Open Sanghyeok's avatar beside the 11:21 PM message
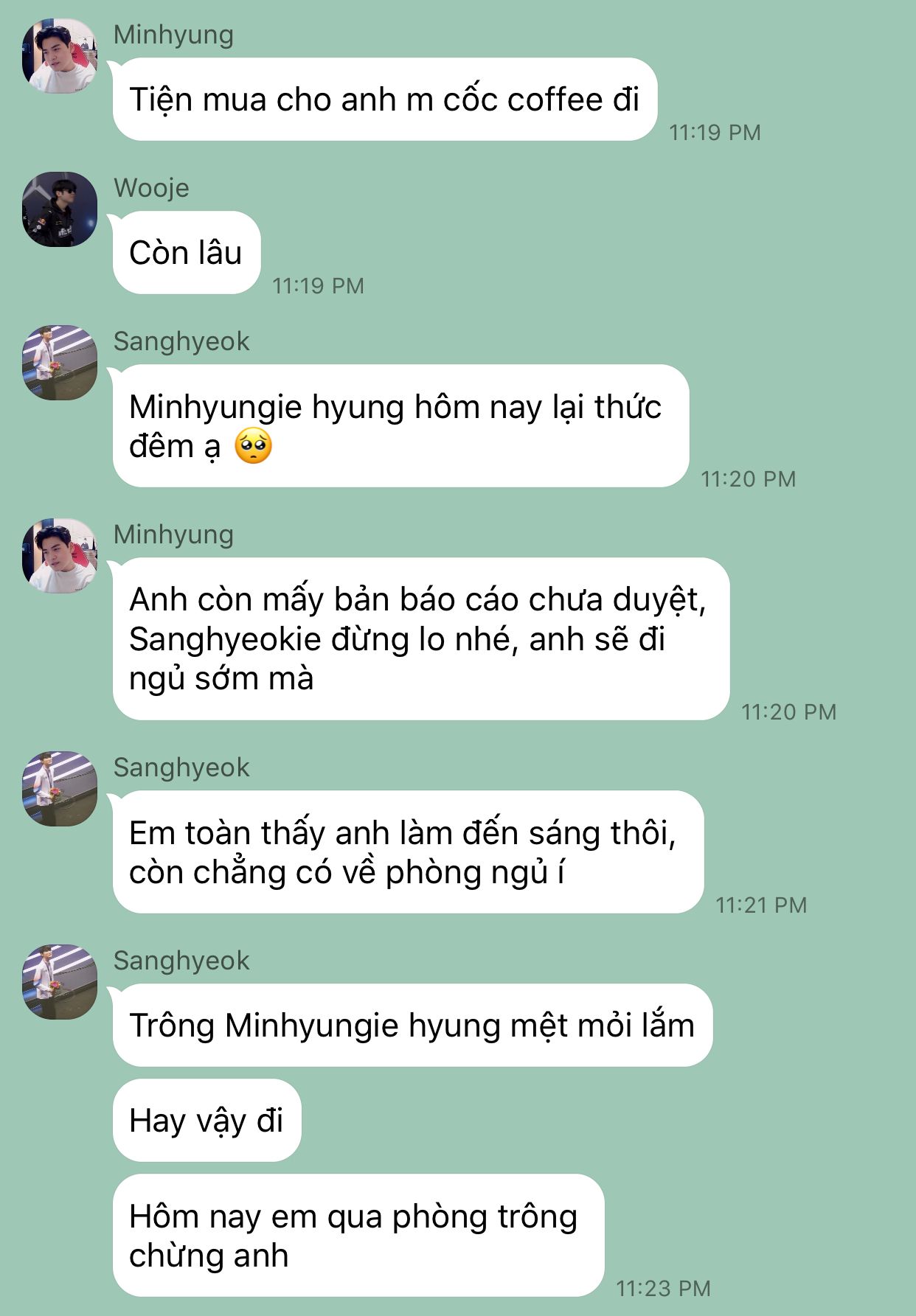The image size is (916, 1316). click(x=60, y=789)
